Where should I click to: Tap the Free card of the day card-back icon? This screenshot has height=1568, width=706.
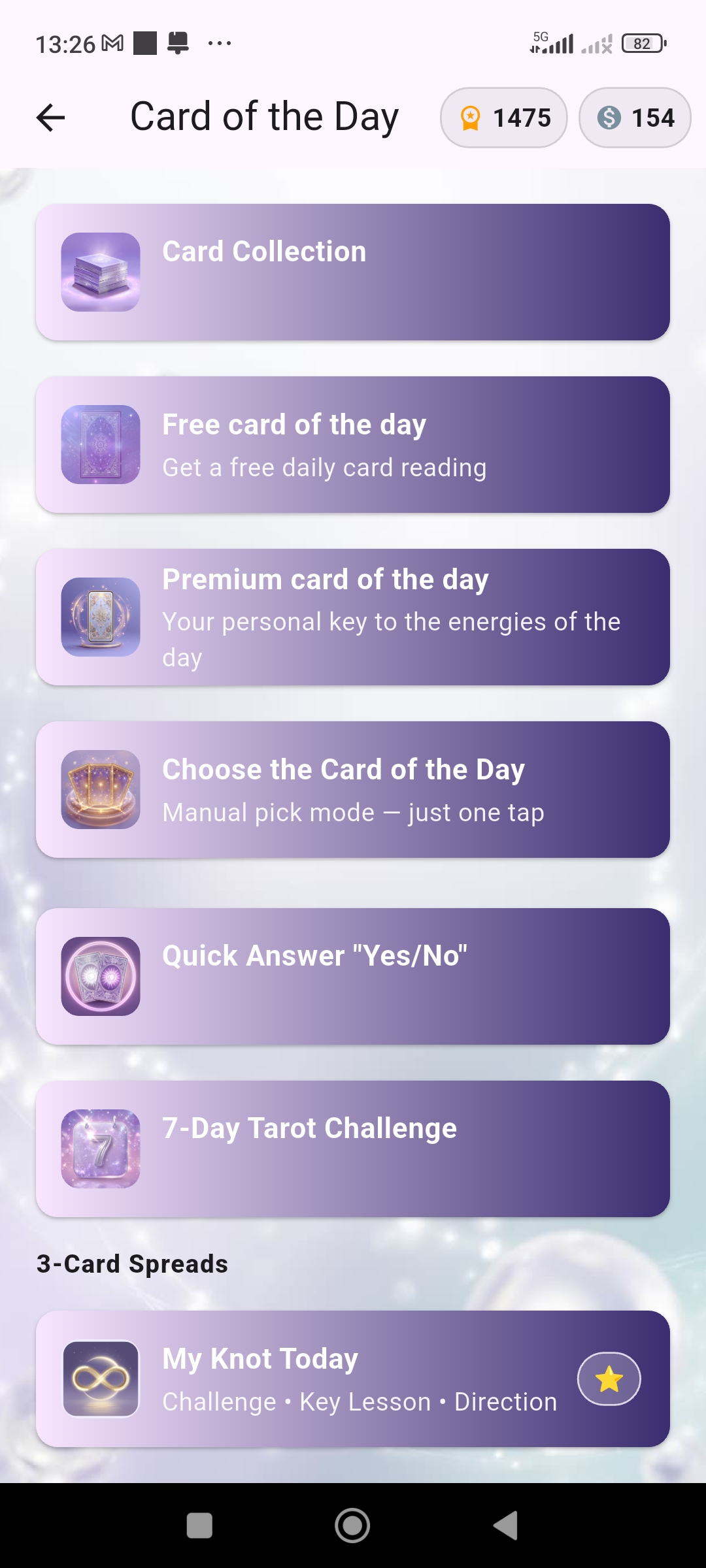click(99, 444)
